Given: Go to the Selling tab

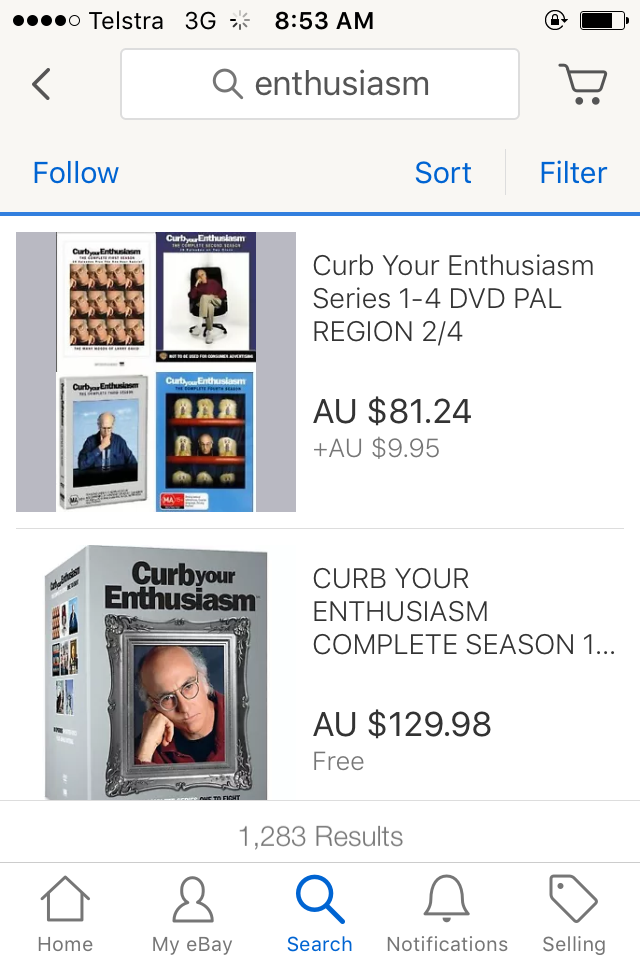Looking at the screenshot, I should (574, 912).
